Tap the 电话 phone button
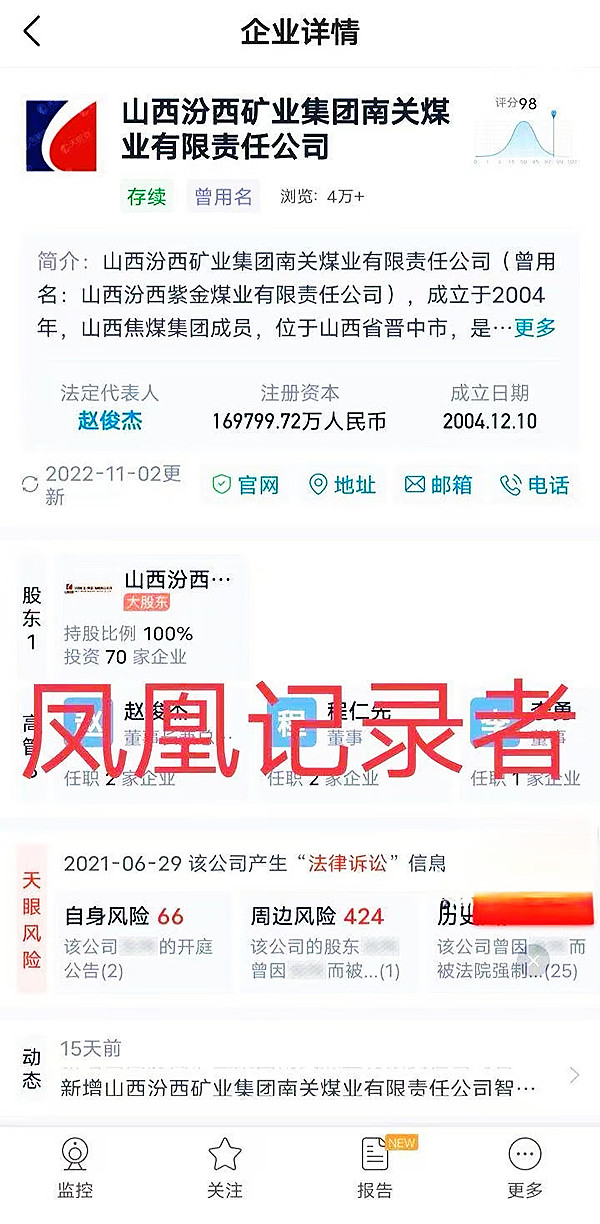600x1224 pixels. [x=535, y=485]
